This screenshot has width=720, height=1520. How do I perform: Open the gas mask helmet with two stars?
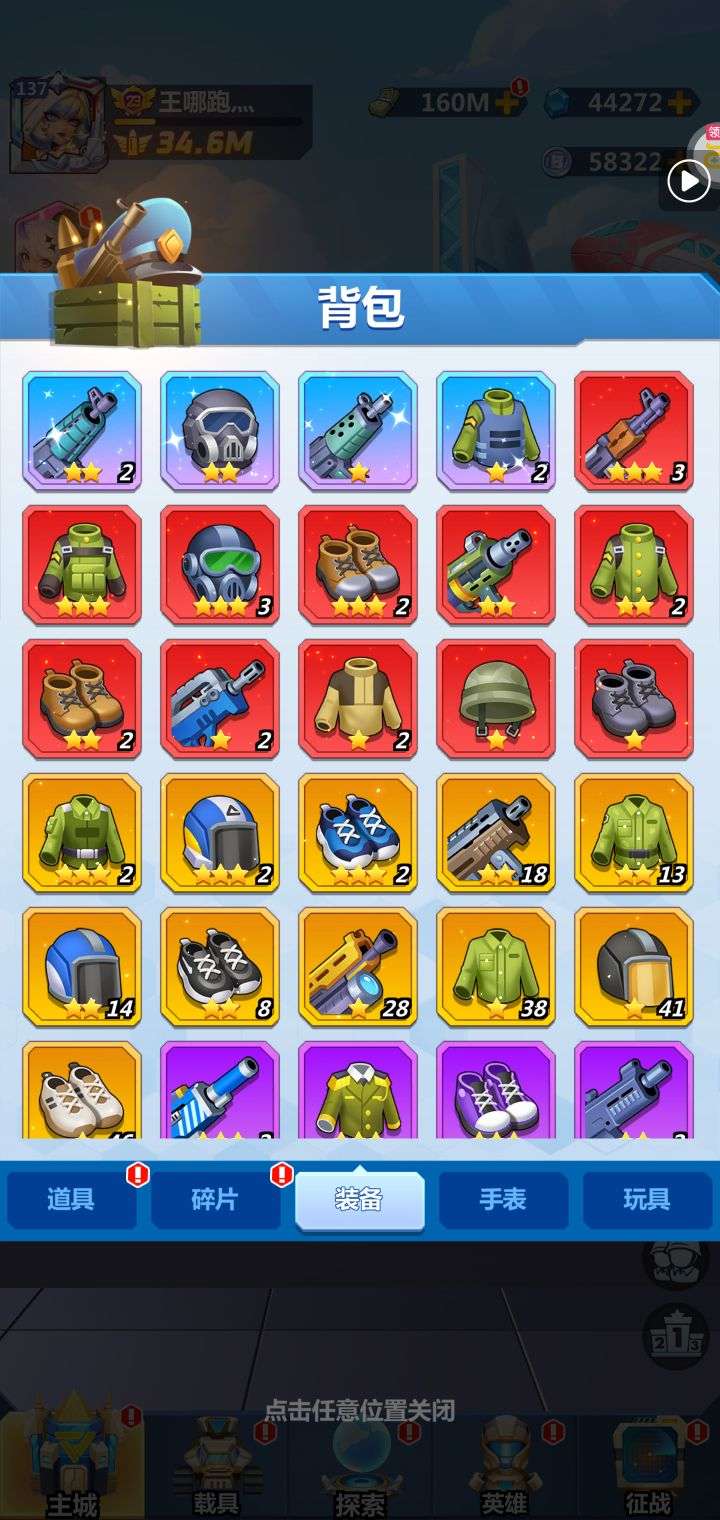pyautogui.click(x=220, y=430)
